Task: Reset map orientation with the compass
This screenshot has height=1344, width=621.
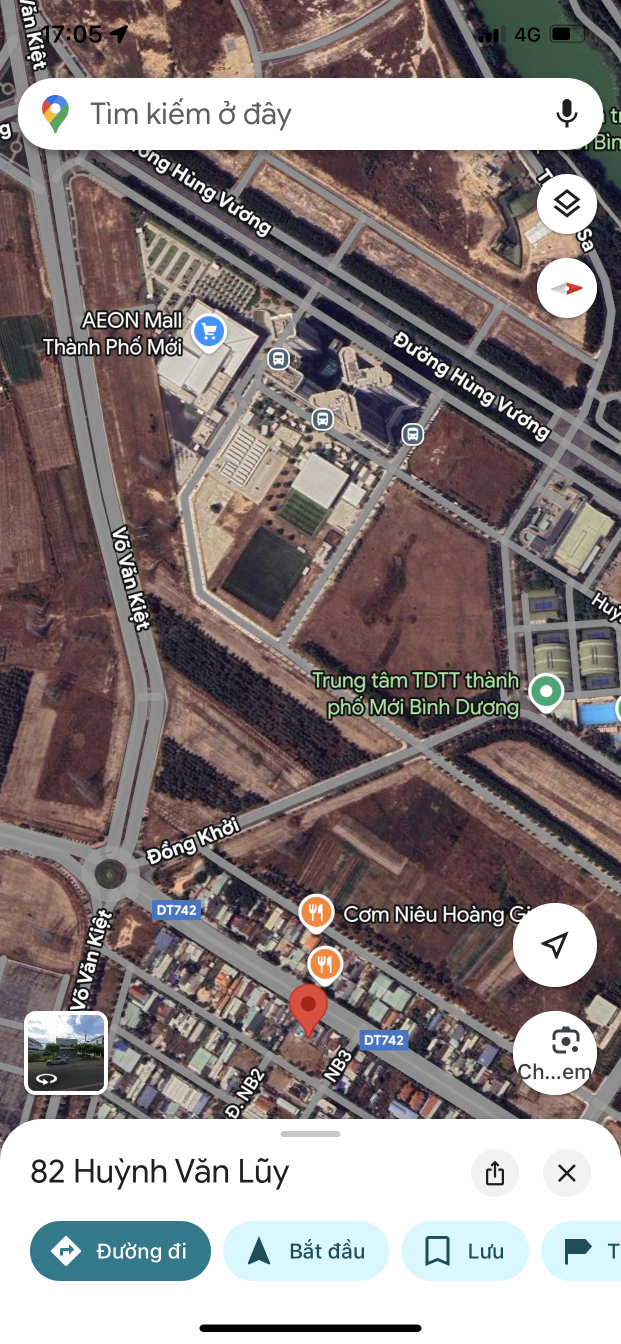Action: click(x=567, y=289)
